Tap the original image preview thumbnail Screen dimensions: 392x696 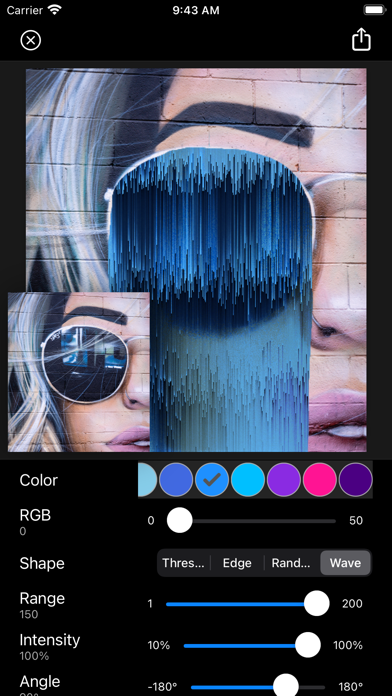point(79,372)
